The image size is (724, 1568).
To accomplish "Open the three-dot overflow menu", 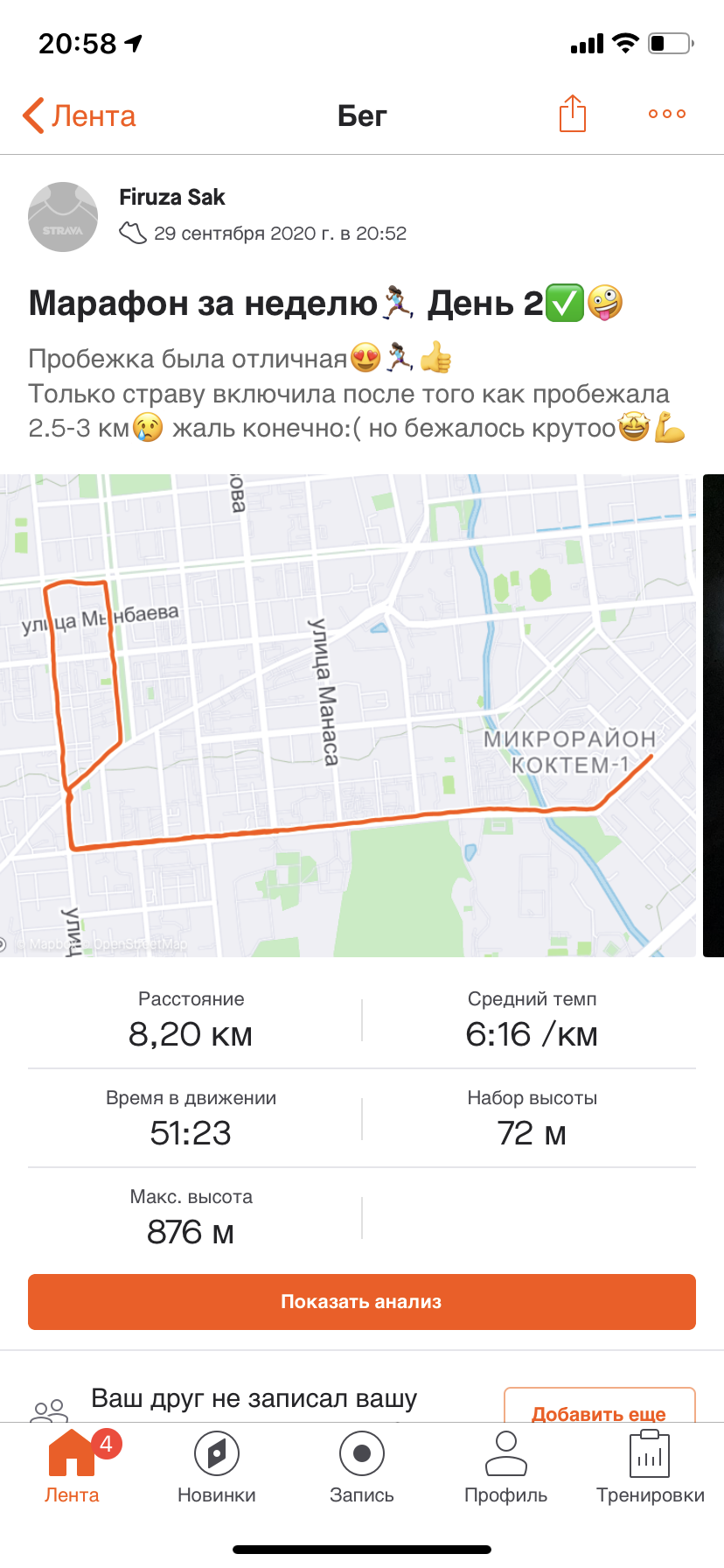I will tap(666, 114).
